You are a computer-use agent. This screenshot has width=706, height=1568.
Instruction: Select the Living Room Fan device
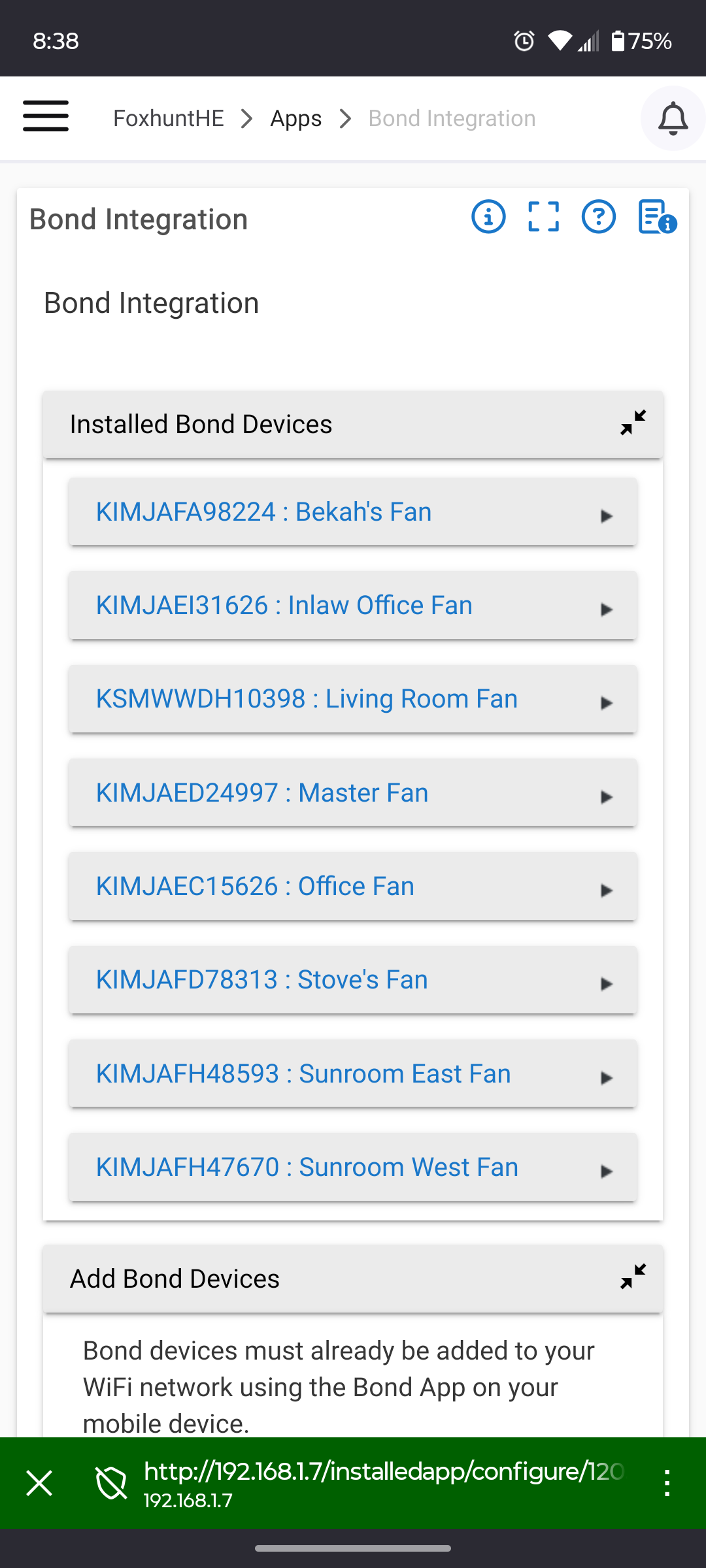click(x=352, y=699)
